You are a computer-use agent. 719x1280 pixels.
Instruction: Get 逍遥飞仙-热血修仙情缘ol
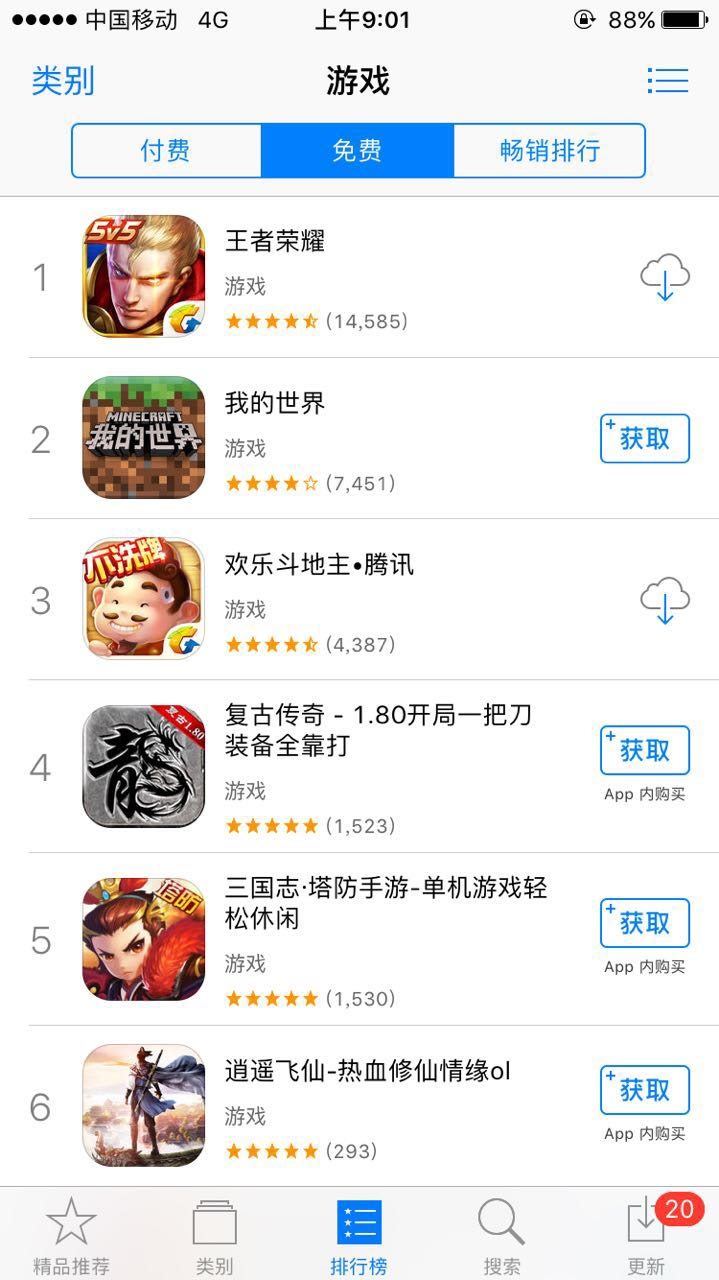[645, 1089]
